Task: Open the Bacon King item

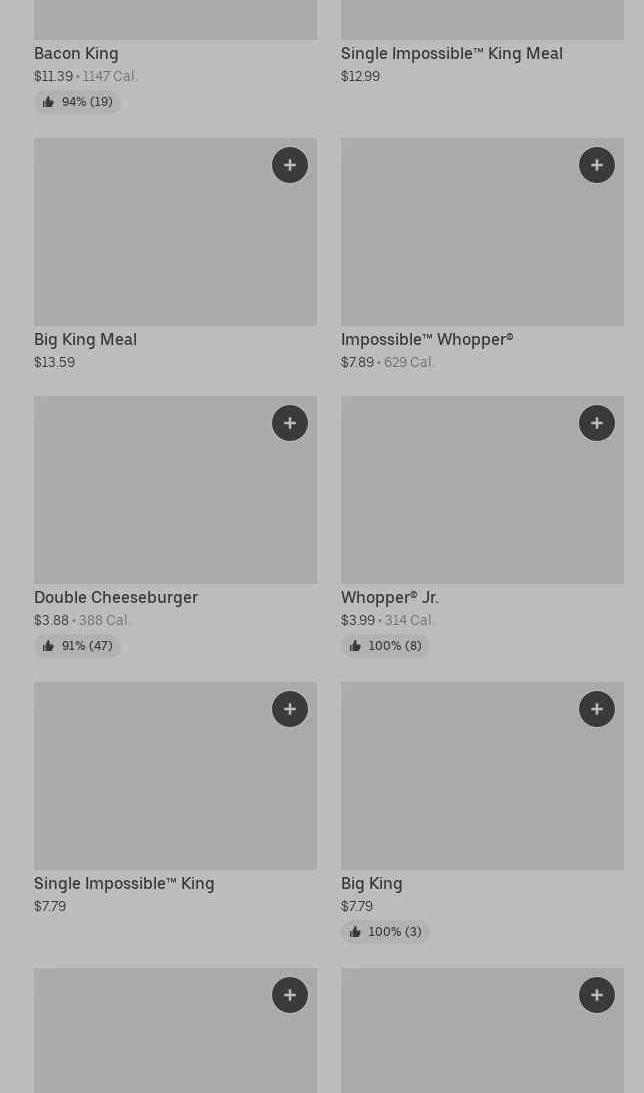Action: (76, 54)
